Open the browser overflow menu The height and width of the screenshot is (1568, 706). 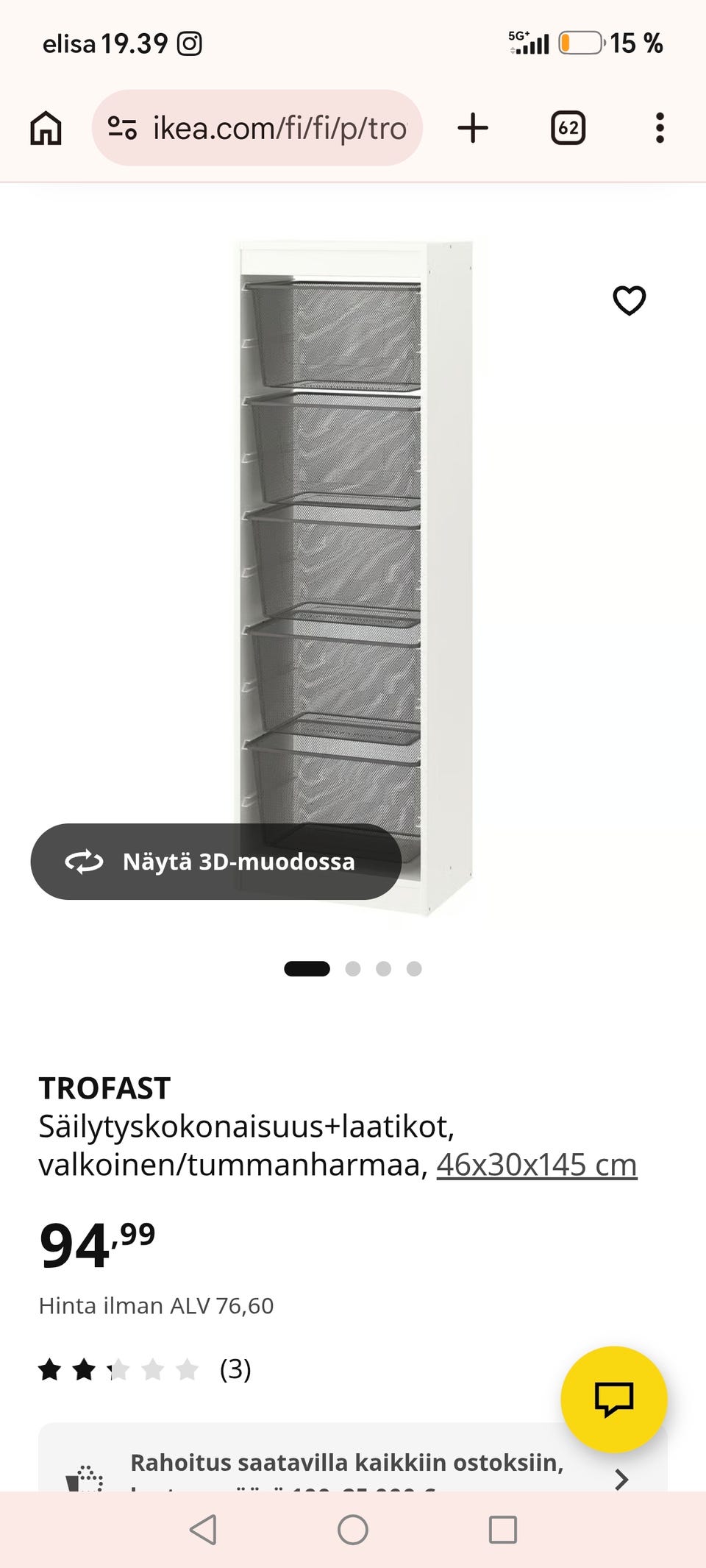pyautogui.click(x=660, y=128)
